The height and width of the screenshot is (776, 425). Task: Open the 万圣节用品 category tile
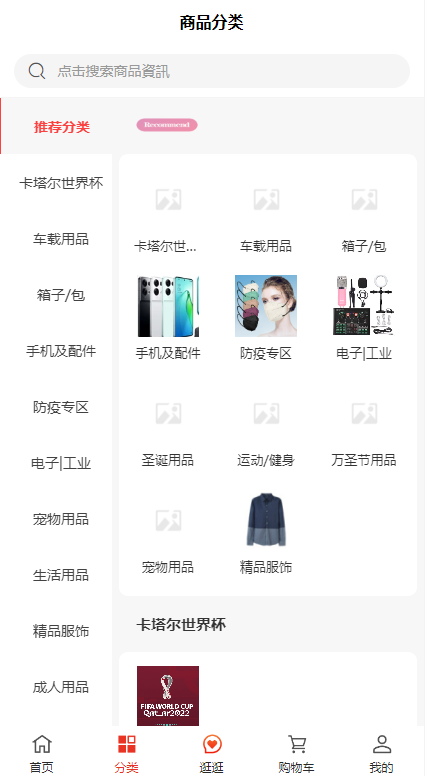click(364, 425)
